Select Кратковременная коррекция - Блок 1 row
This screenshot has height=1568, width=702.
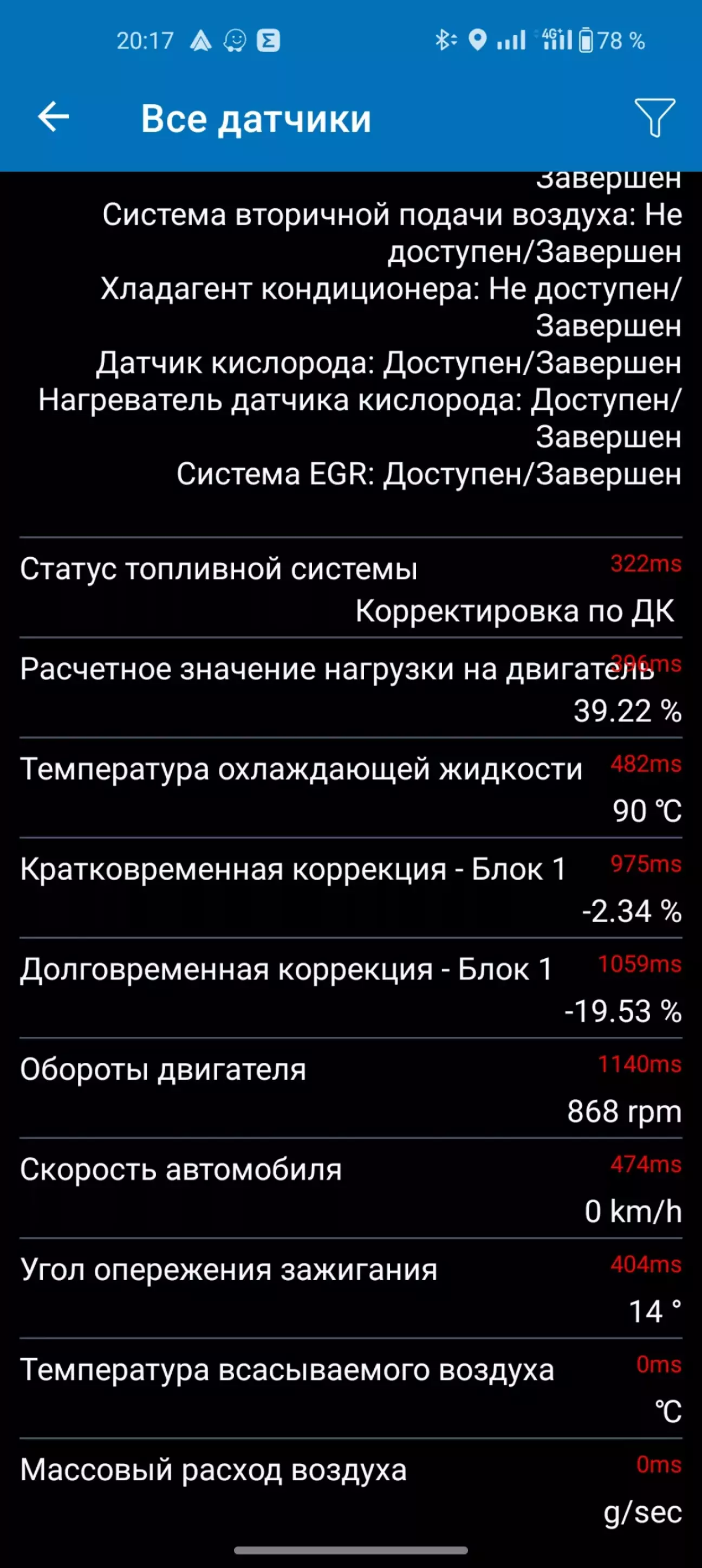(350, 888)
